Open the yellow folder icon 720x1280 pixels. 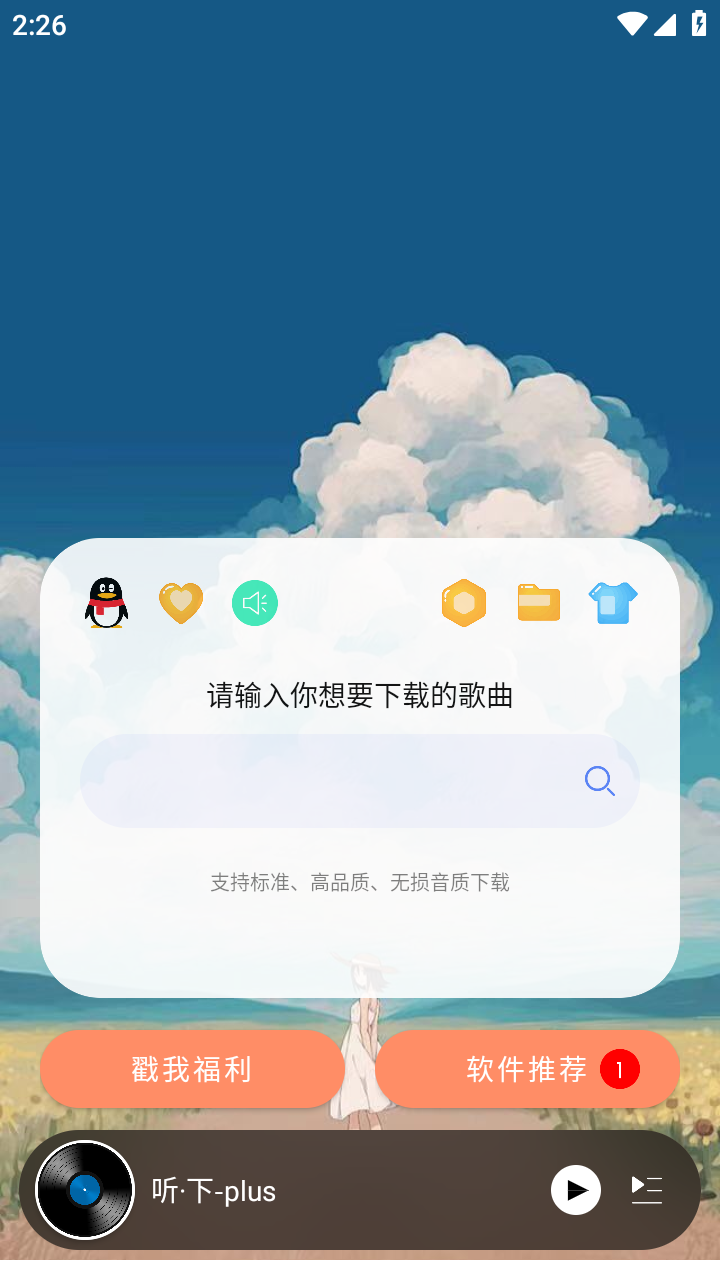click(x=539, y=603)
